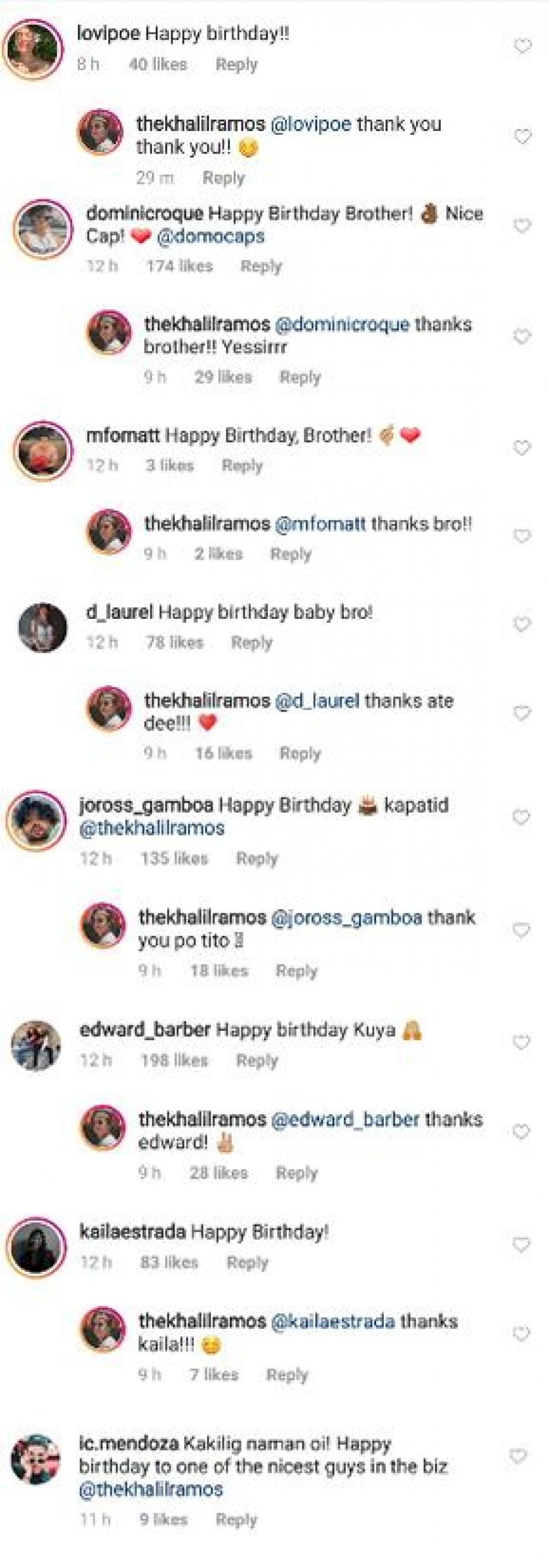Like ic.mendoza's nicest guys comment
The height and width of the screenshot is (1568, 549).
pos(518,1457)
